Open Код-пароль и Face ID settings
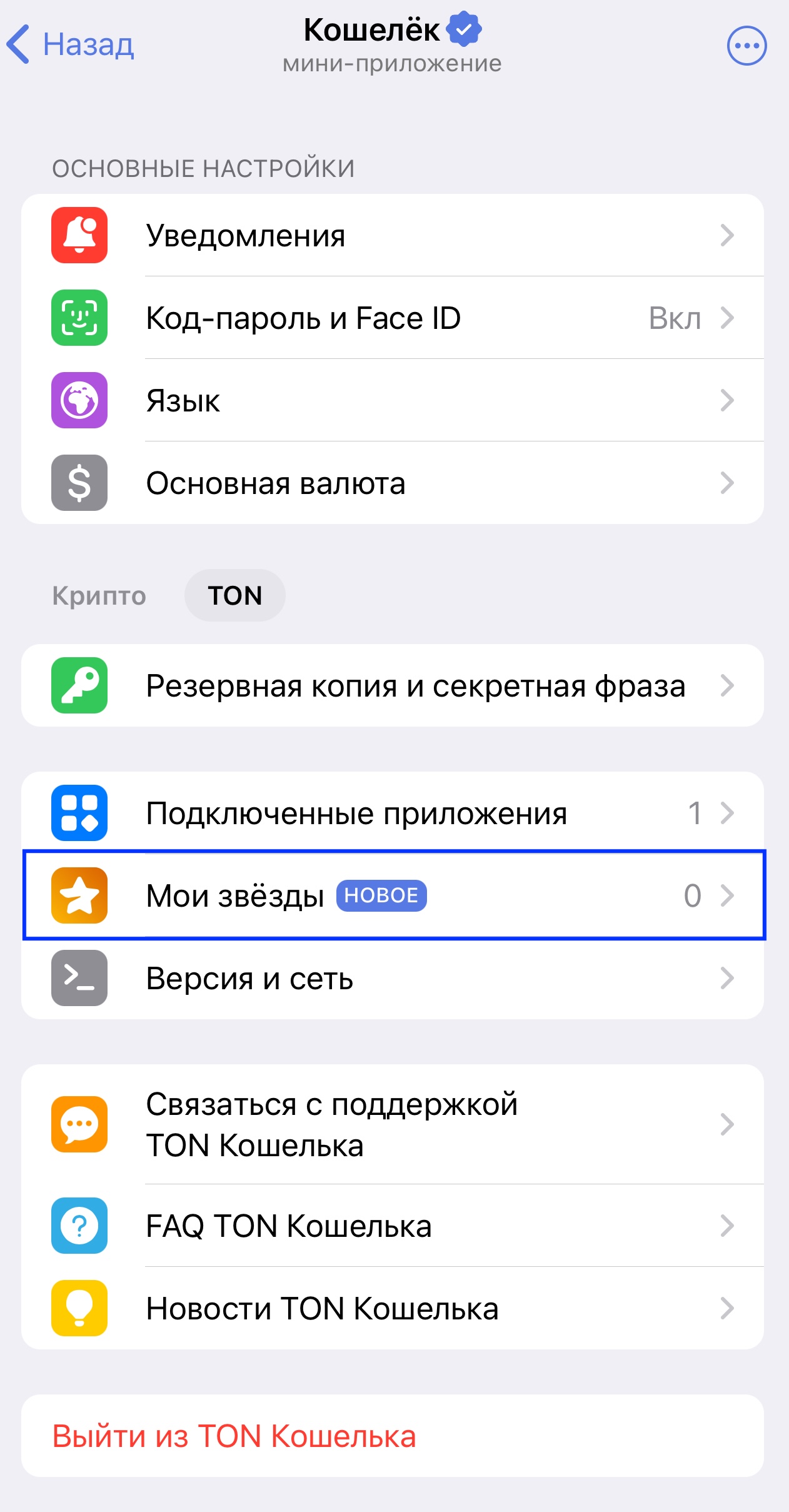 coord(393,318)
